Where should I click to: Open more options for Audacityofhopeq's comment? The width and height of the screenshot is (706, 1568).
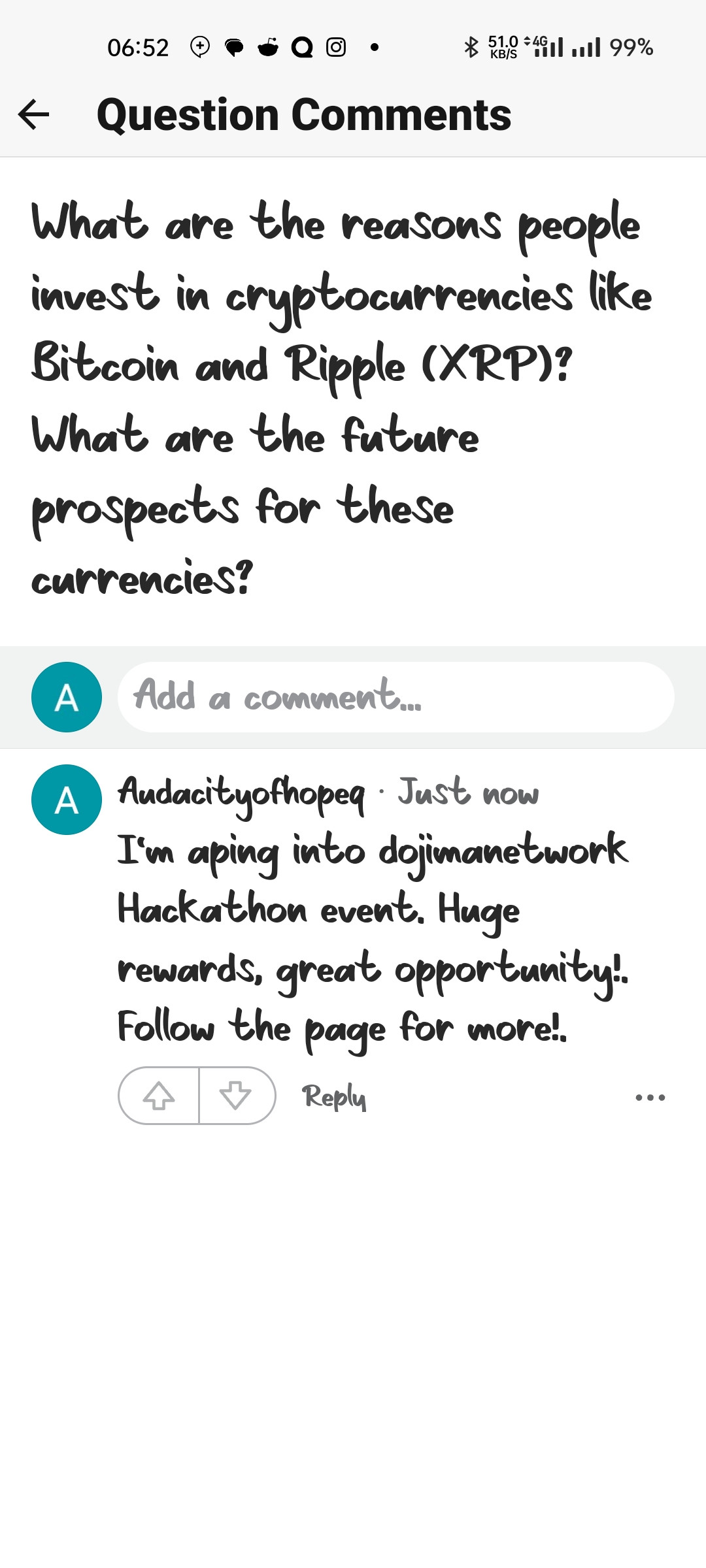pos(650,1098)
